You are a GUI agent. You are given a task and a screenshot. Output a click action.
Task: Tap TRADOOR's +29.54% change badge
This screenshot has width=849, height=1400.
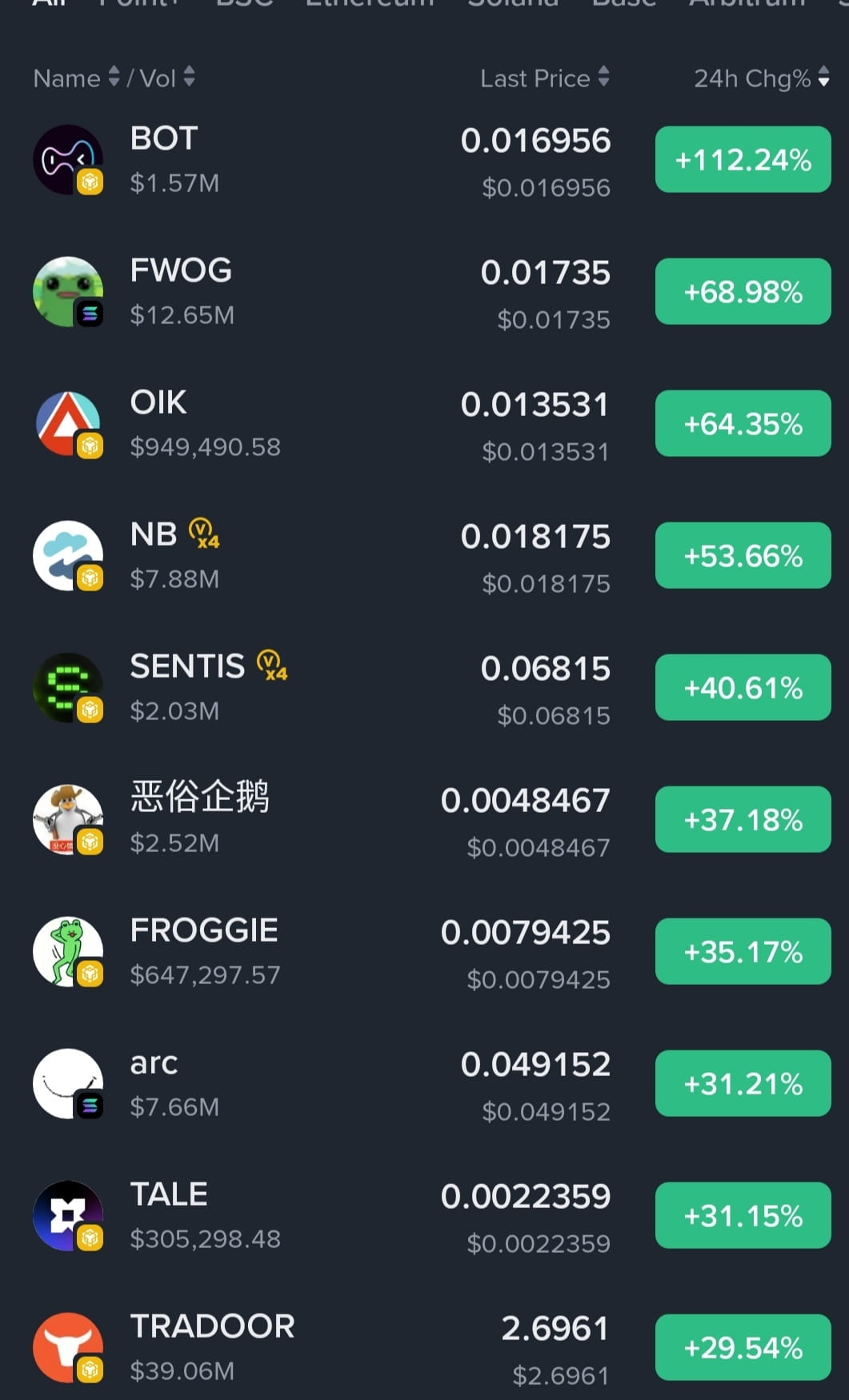(x=743, y=1348)
